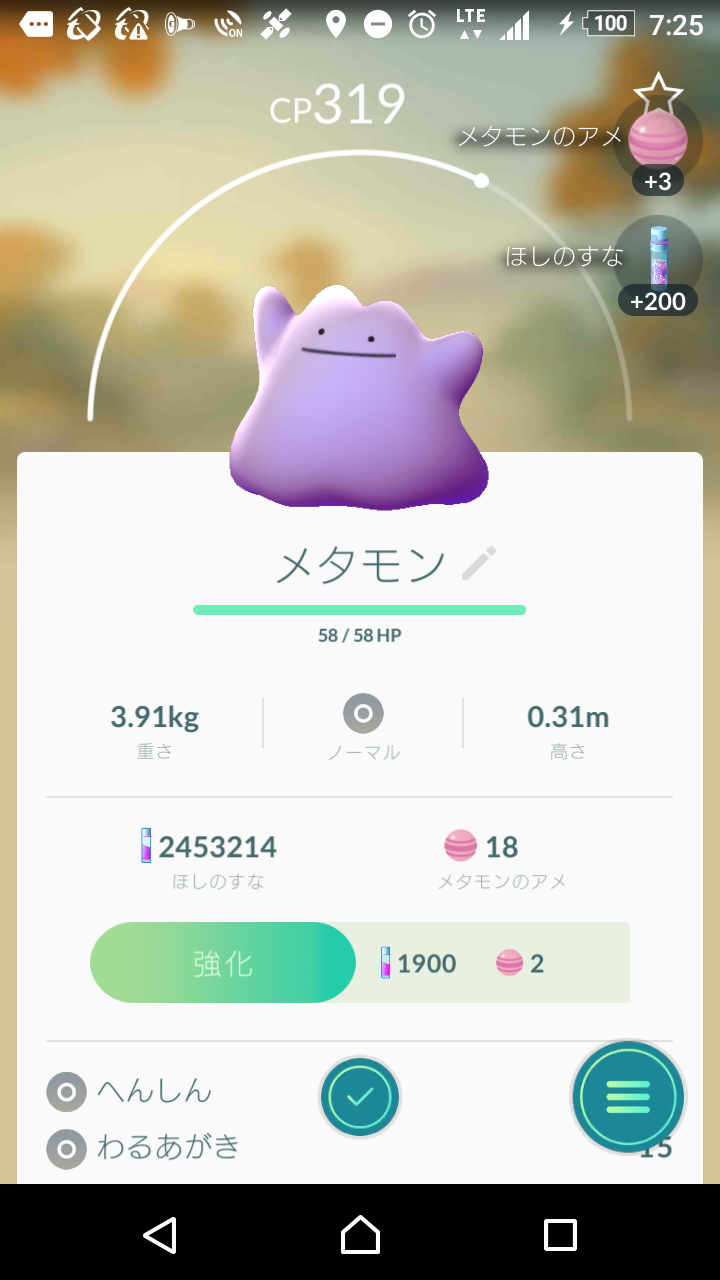Screen dimensions: 720x1280
Task: Open the round hamburger menu button
Action: 628,1097
